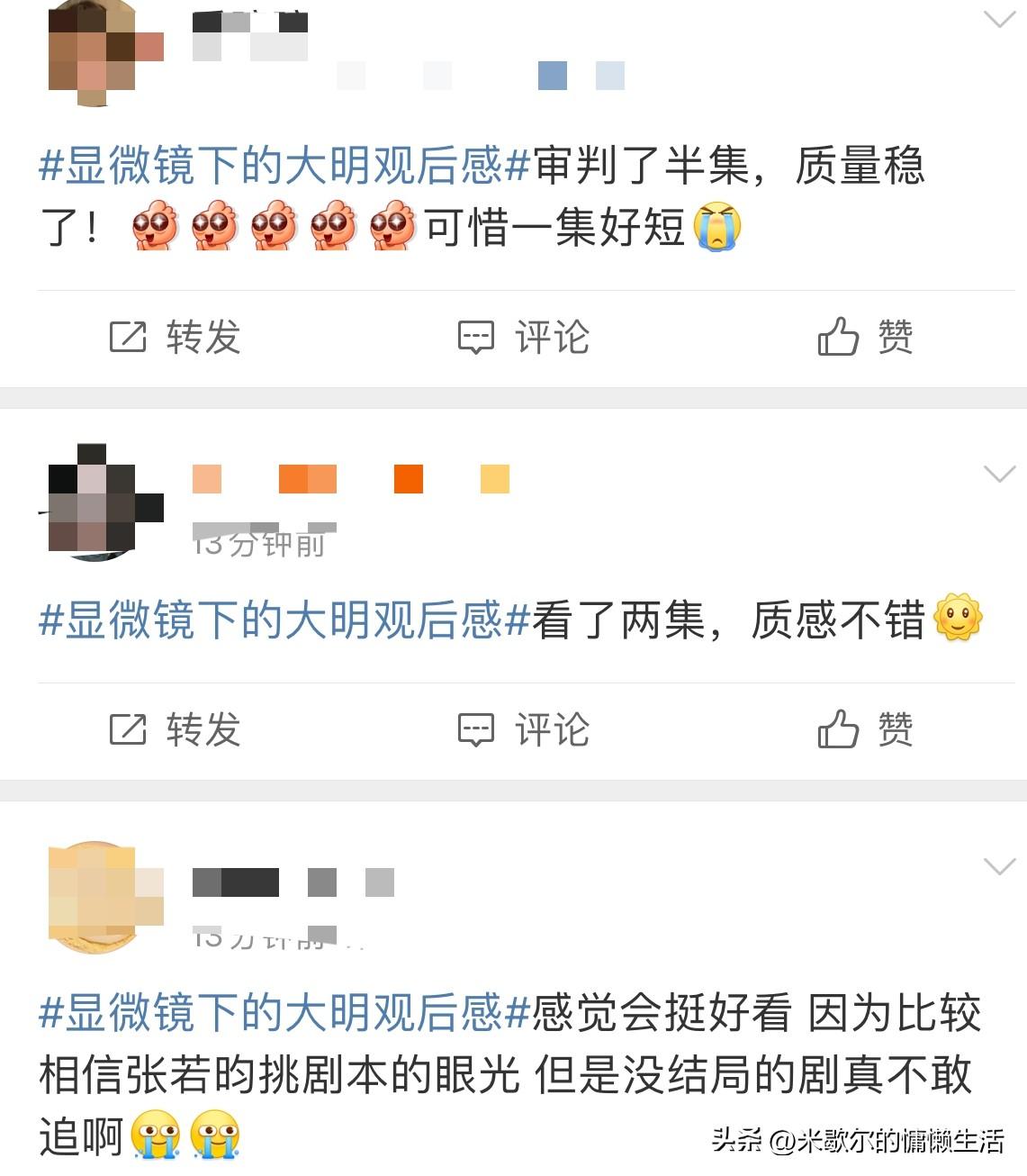Select the 赞 like label on first post
The height and width of the screenshot is (1176, 1027).
[x=896, y=338]
